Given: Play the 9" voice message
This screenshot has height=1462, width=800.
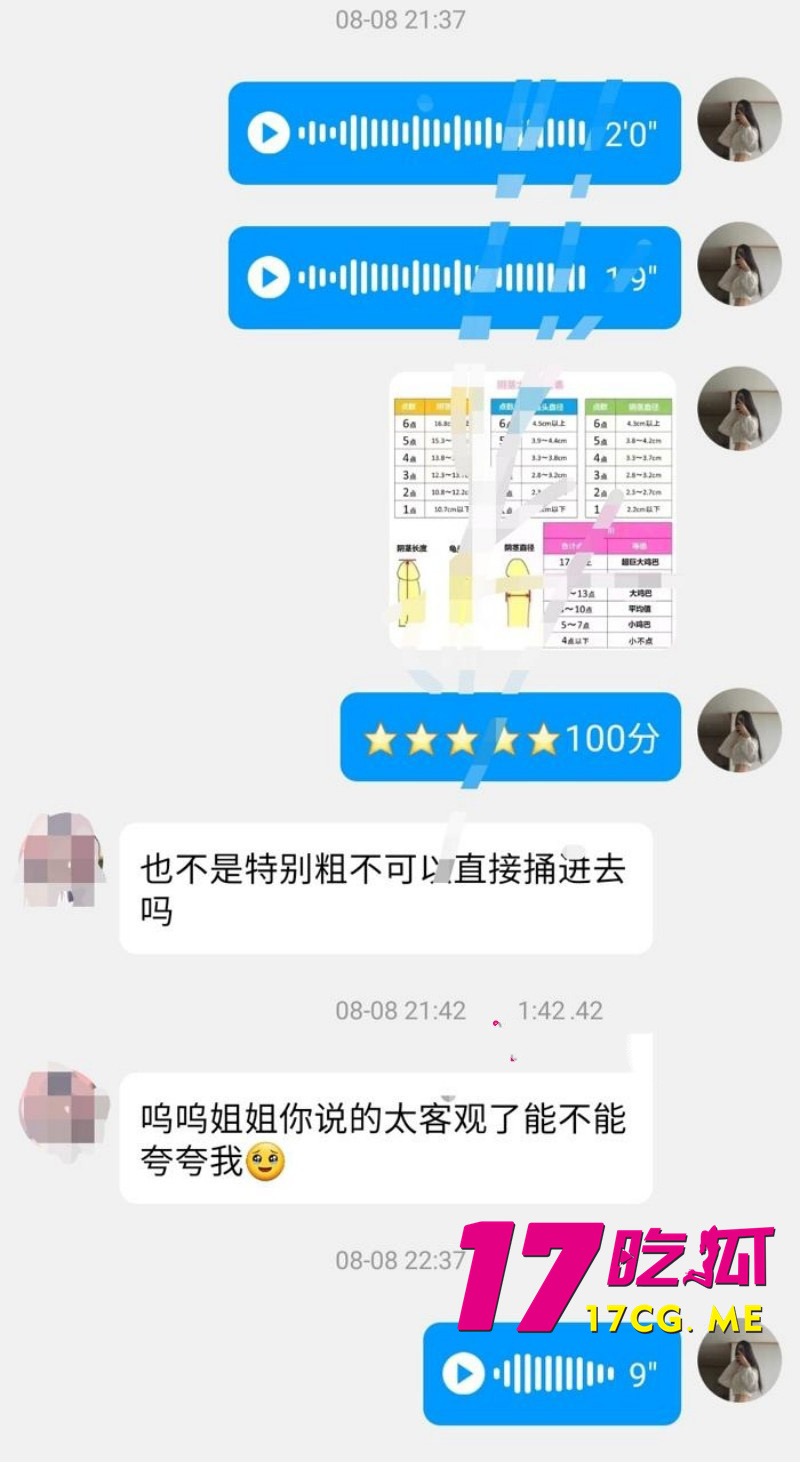Looking at the screenshot, I should pyautogui.click(x=463, y=1374).
